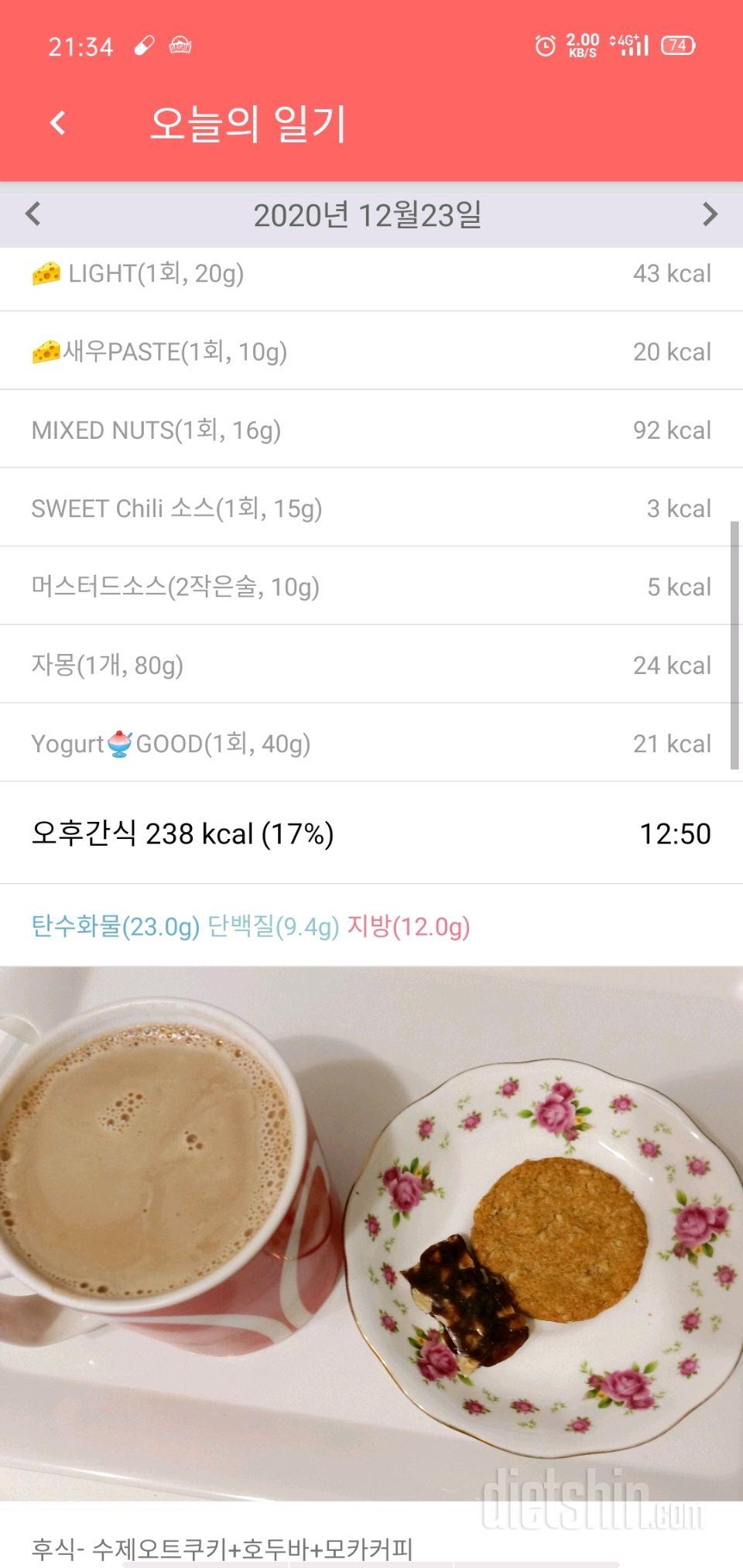
Task: Open the 자몽 80g entry
Action: [370, 665]
